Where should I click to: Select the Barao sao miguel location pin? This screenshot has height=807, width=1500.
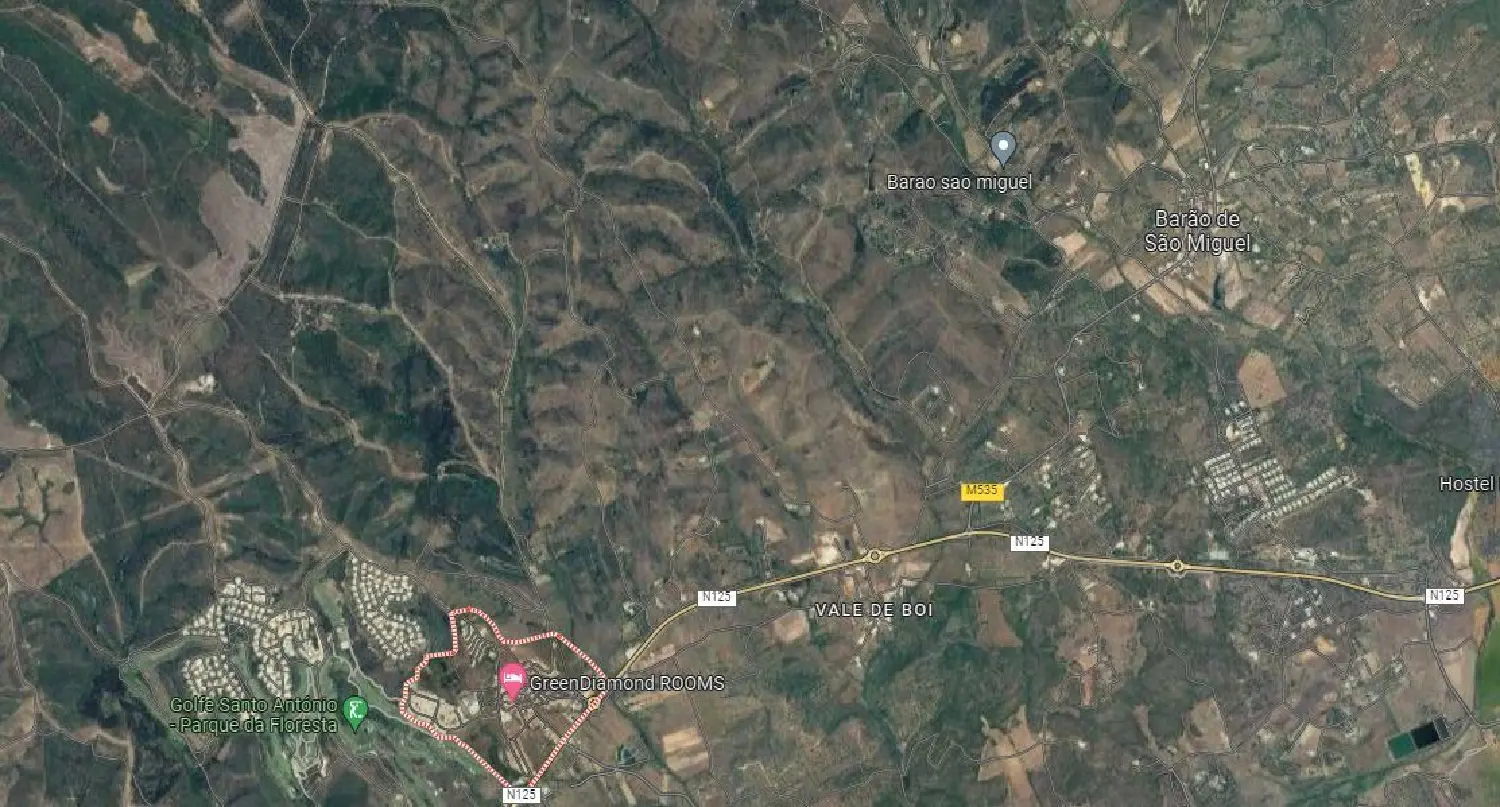pos(1003,149)
